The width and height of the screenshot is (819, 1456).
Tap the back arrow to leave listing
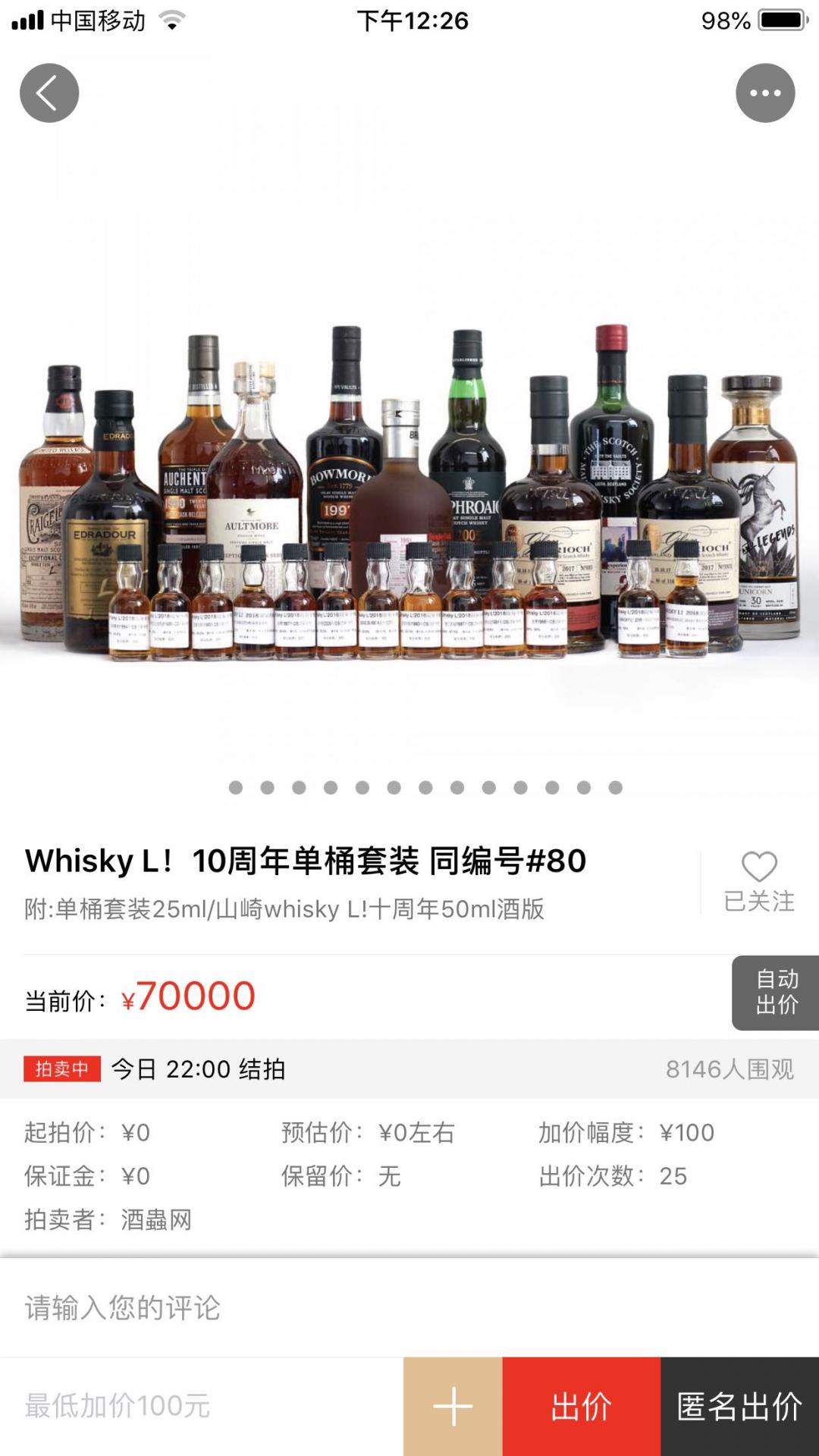click(49, 93)
